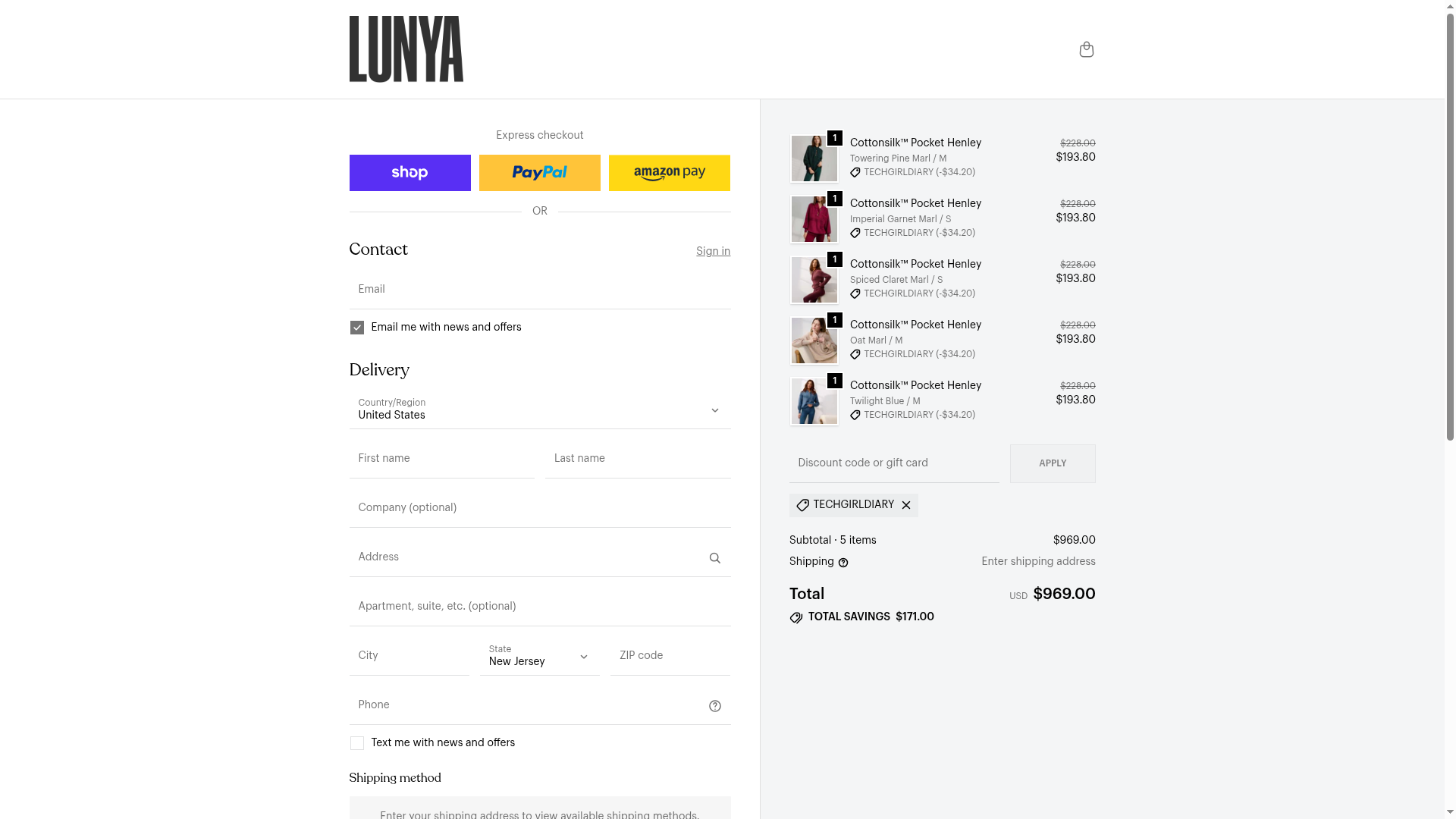Pay with Shop express checkout
1456x819 pixels.
pyautogui.click(x=409, y=173)
